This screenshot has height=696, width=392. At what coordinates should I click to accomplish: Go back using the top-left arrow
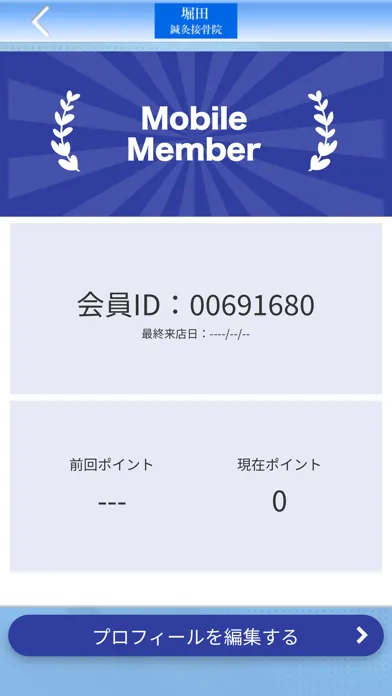40,21
